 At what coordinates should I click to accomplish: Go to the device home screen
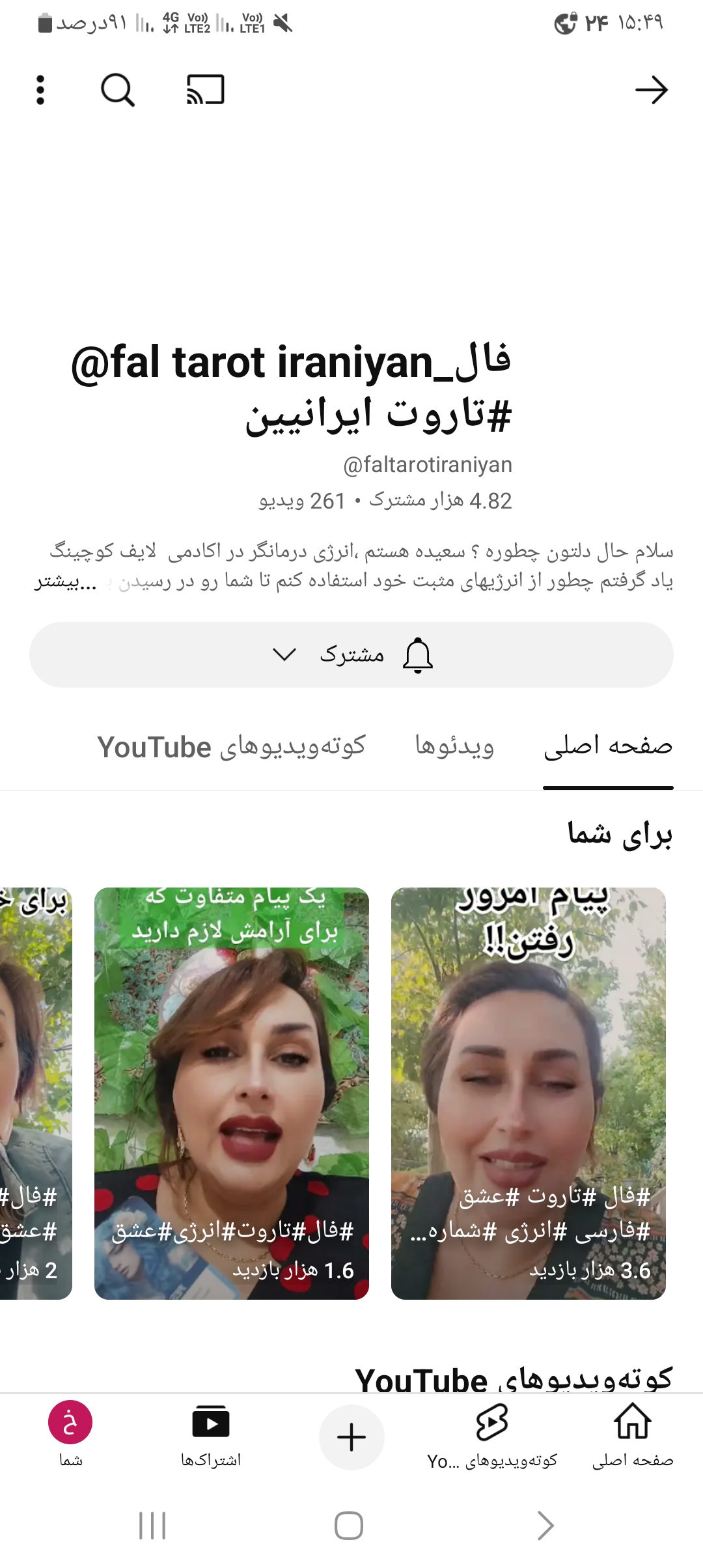point(349,1526)
